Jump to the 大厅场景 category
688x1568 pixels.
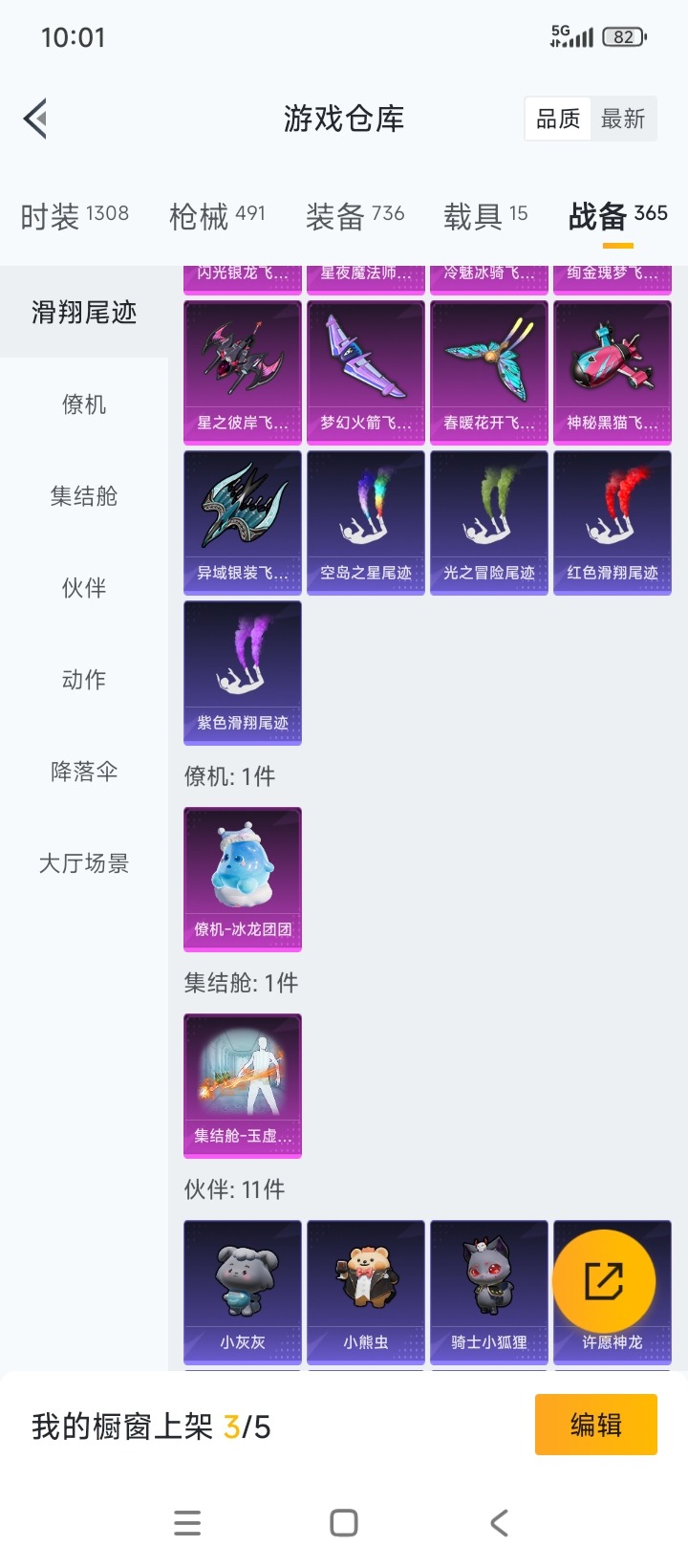point(84,863)
